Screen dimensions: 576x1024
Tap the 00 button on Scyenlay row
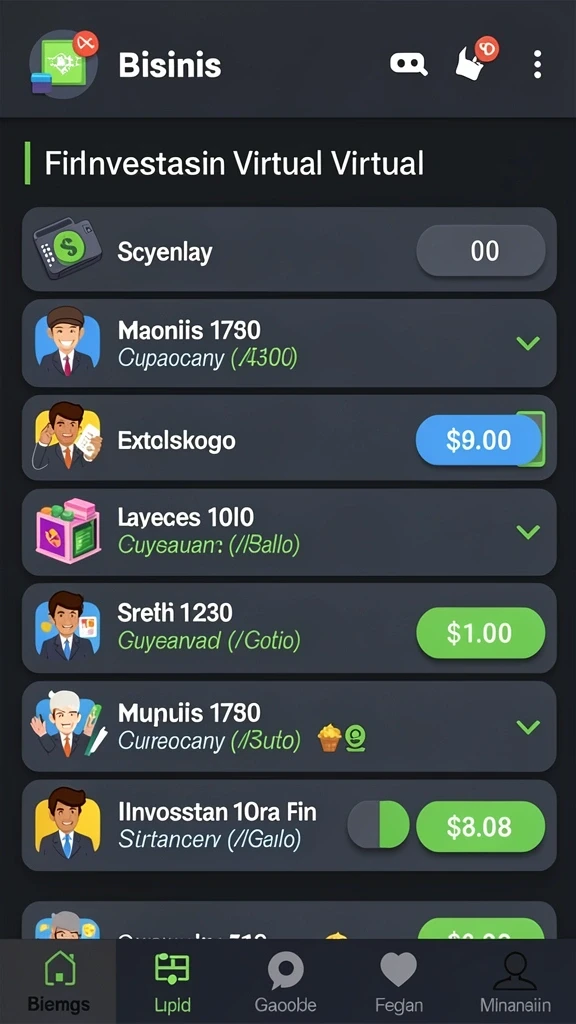click(481, 251)
